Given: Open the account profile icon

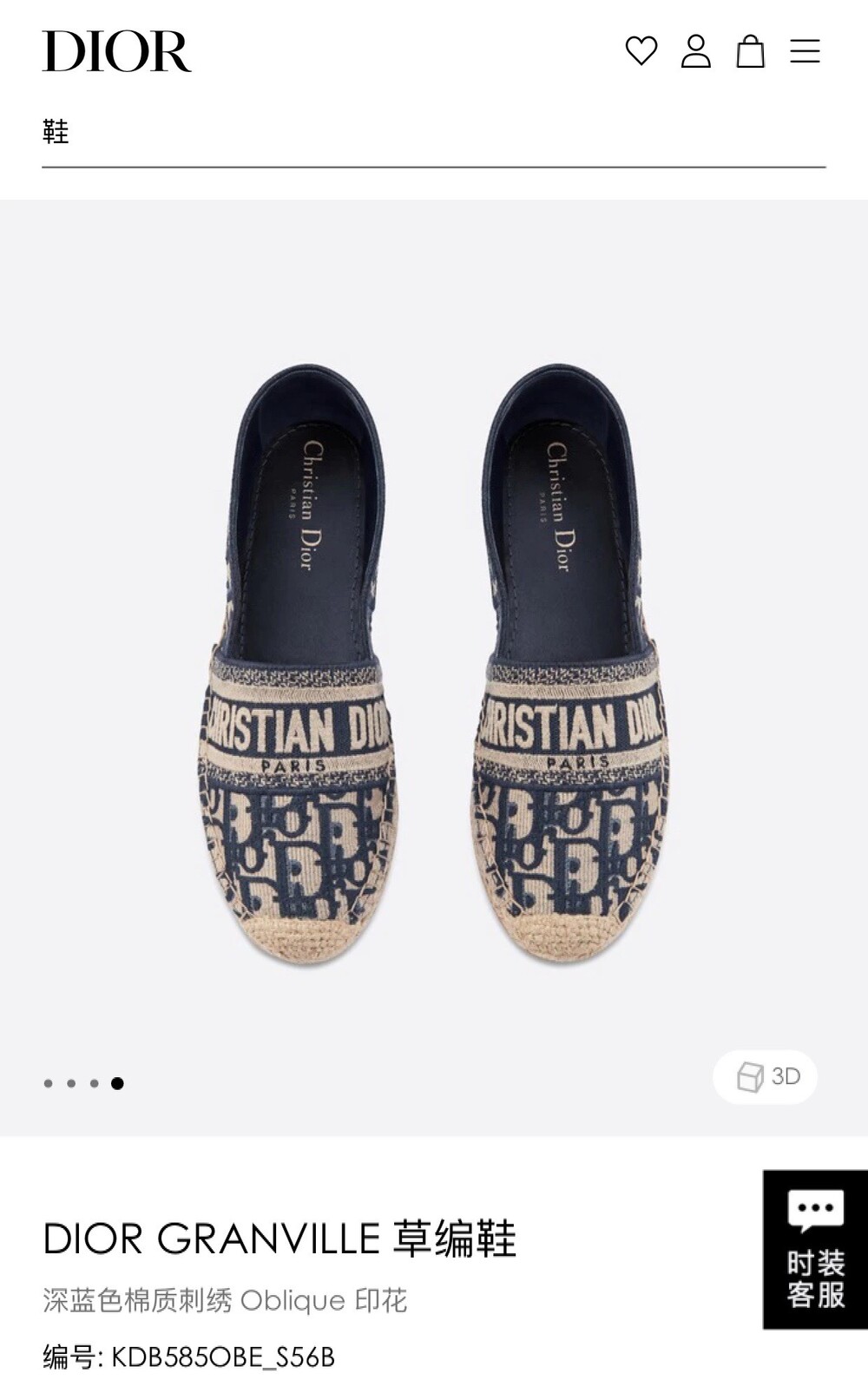Looking at the screenshot, I should tap(695, 51).
